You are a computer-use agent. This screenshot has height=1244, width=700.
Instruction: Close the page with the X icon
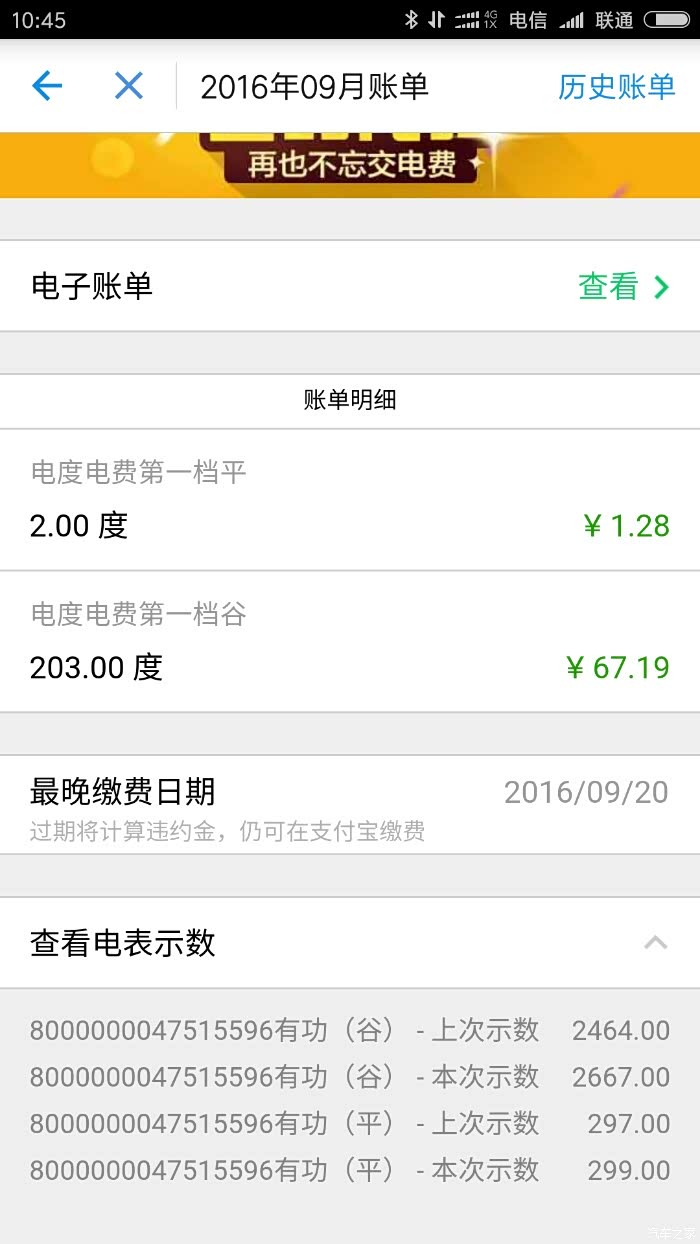128,86
